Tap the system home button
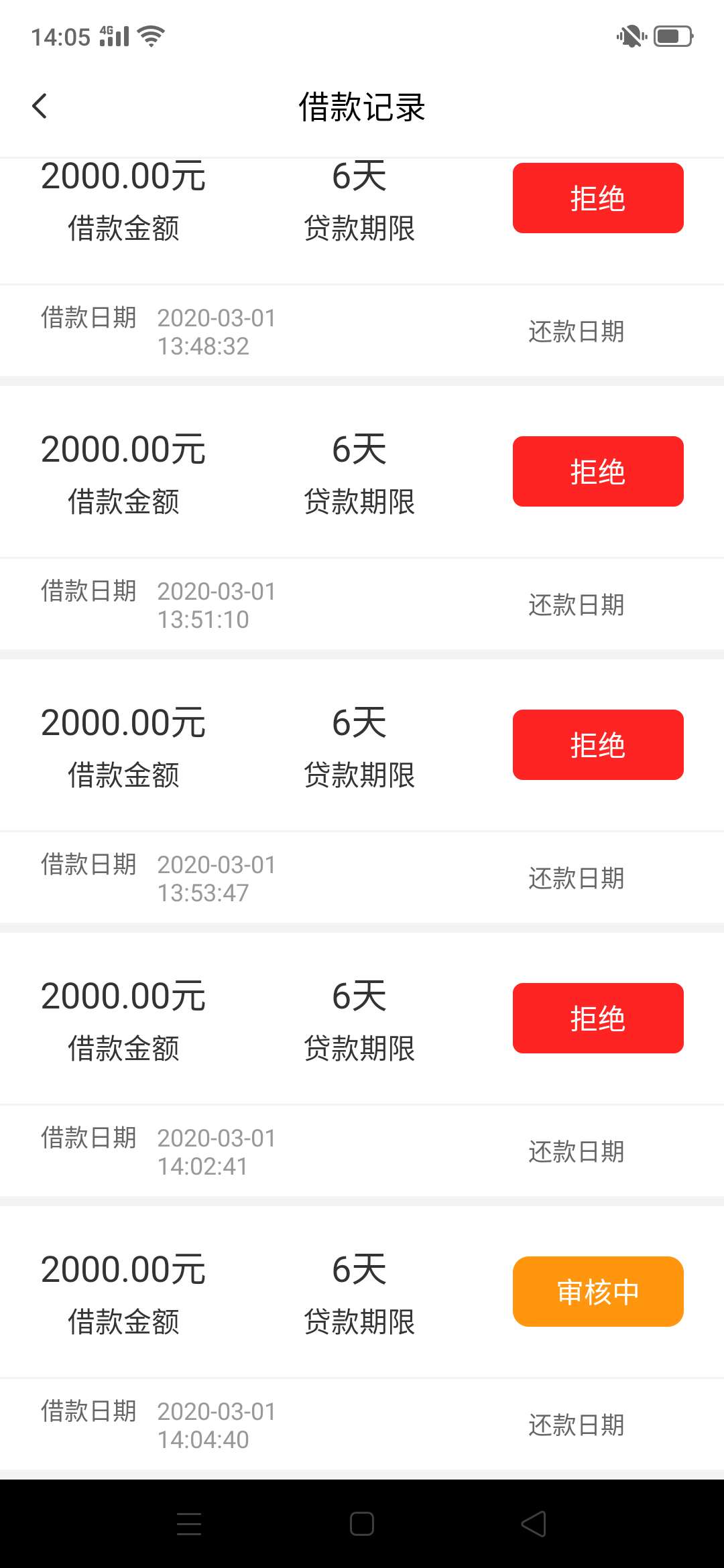The height and width of the screenshot is (1568, 724). pyautogui.click(x=362, y=1524)
